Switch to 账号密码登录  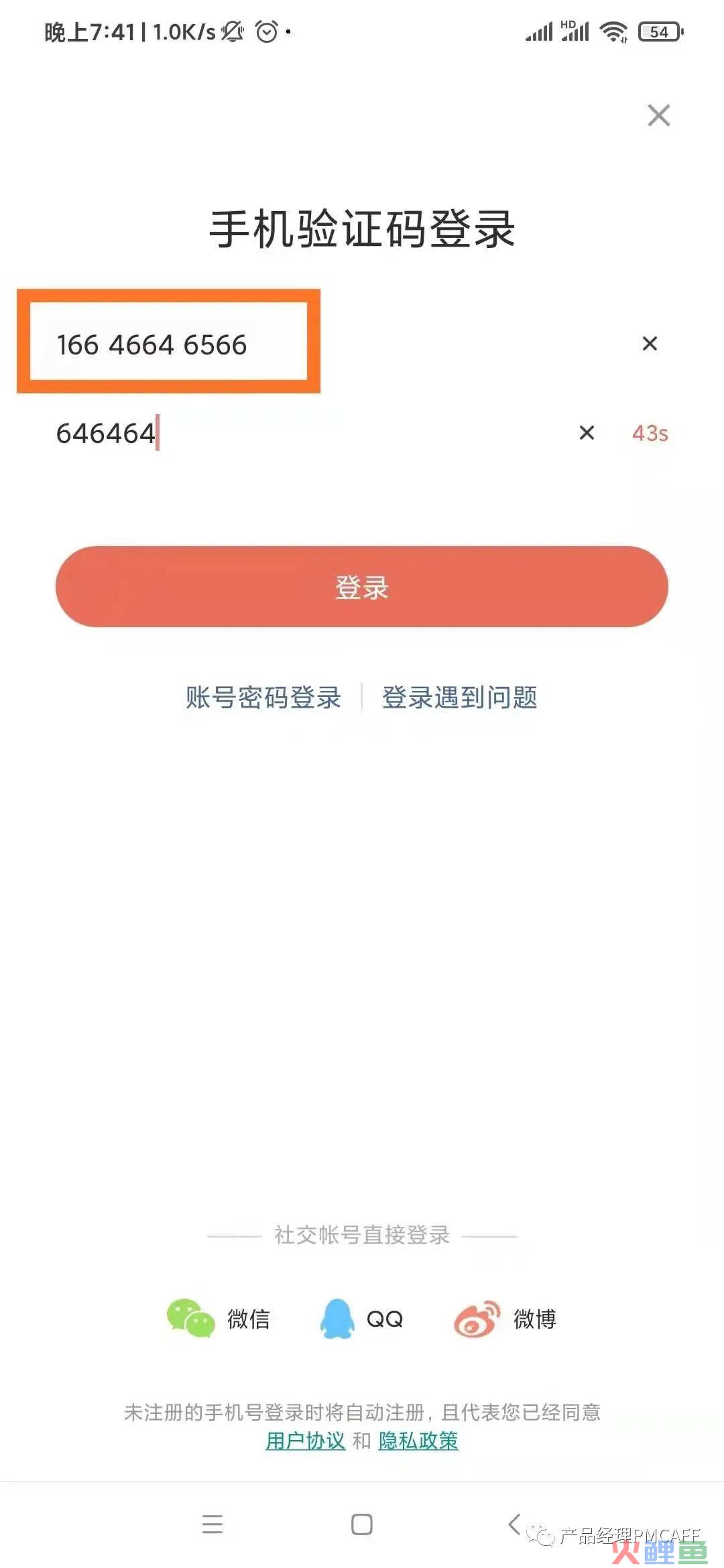point(263,698)
